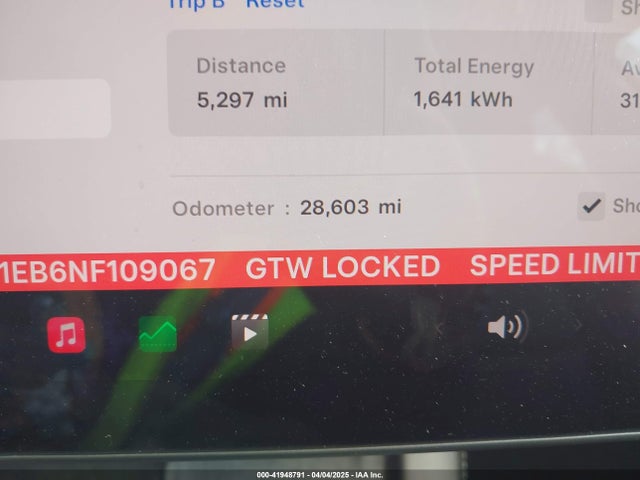
Task: Reset the Trip B counter
Action: pyautogui.click(x=275, y=4)
